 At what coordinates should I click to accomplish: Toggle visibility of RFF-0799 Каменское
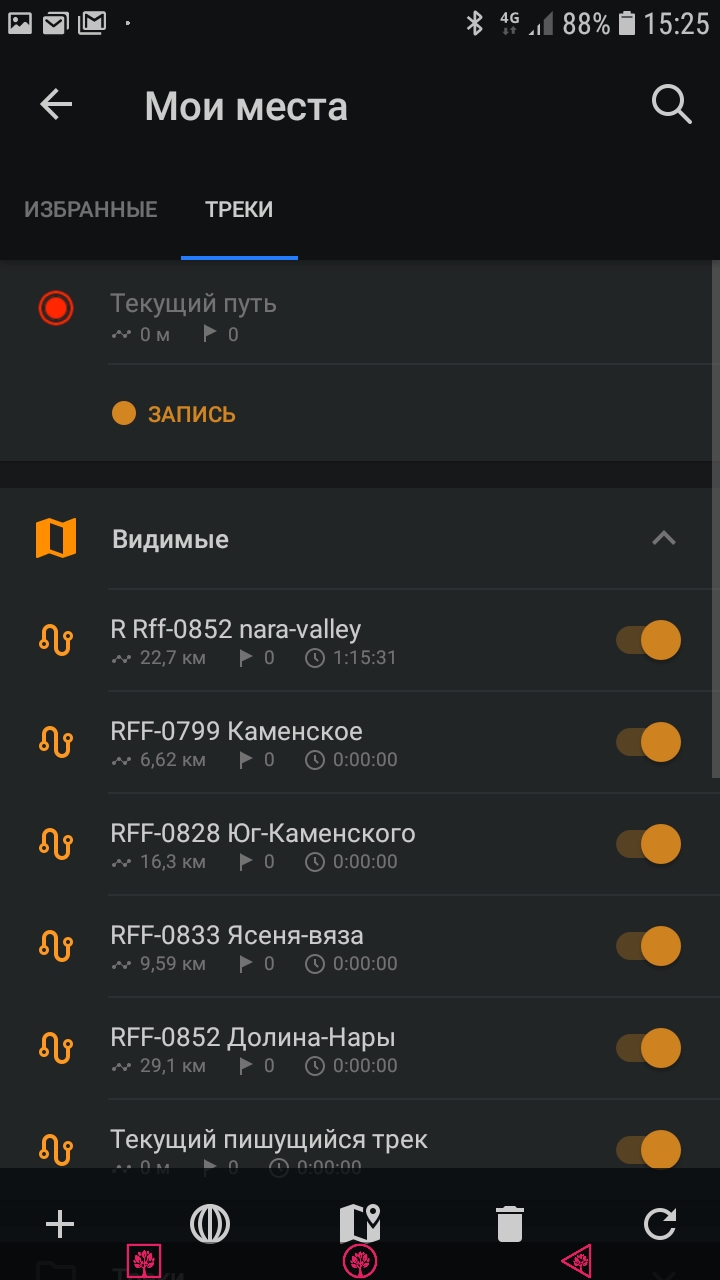point(649,742)
